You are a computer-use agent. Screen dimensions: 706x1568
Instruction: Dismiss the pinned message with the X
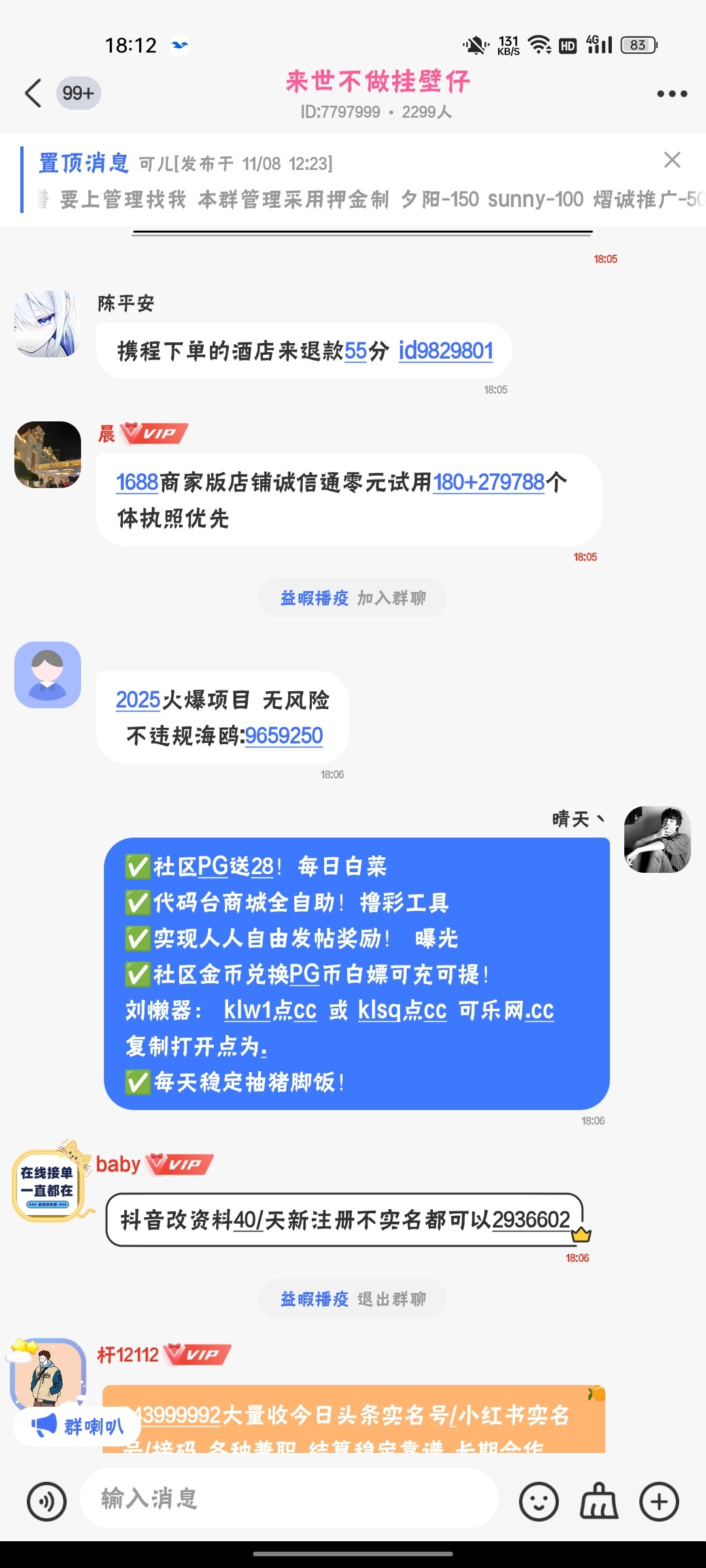(673, 159)
